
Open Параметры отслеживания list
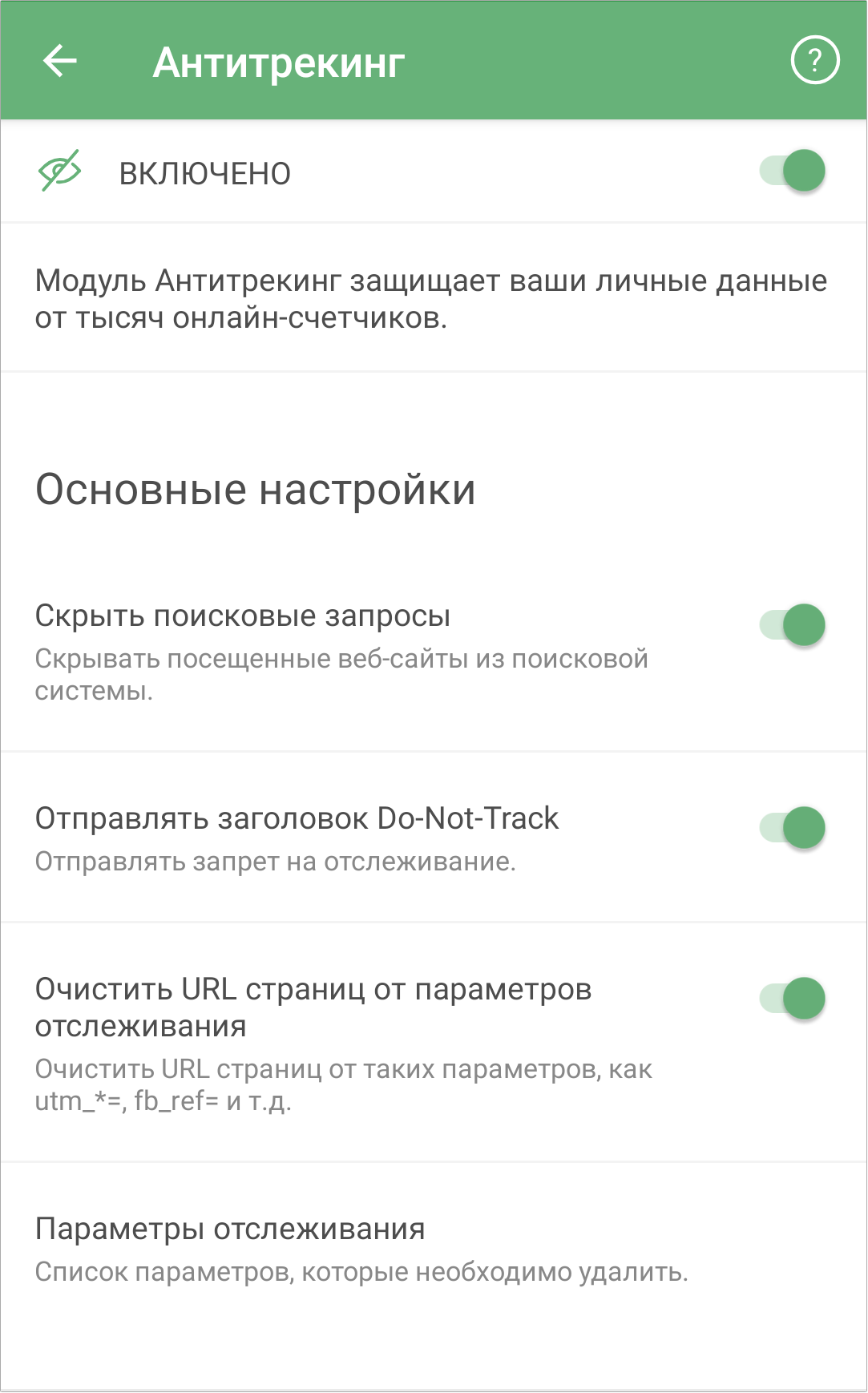(434, 1250)
